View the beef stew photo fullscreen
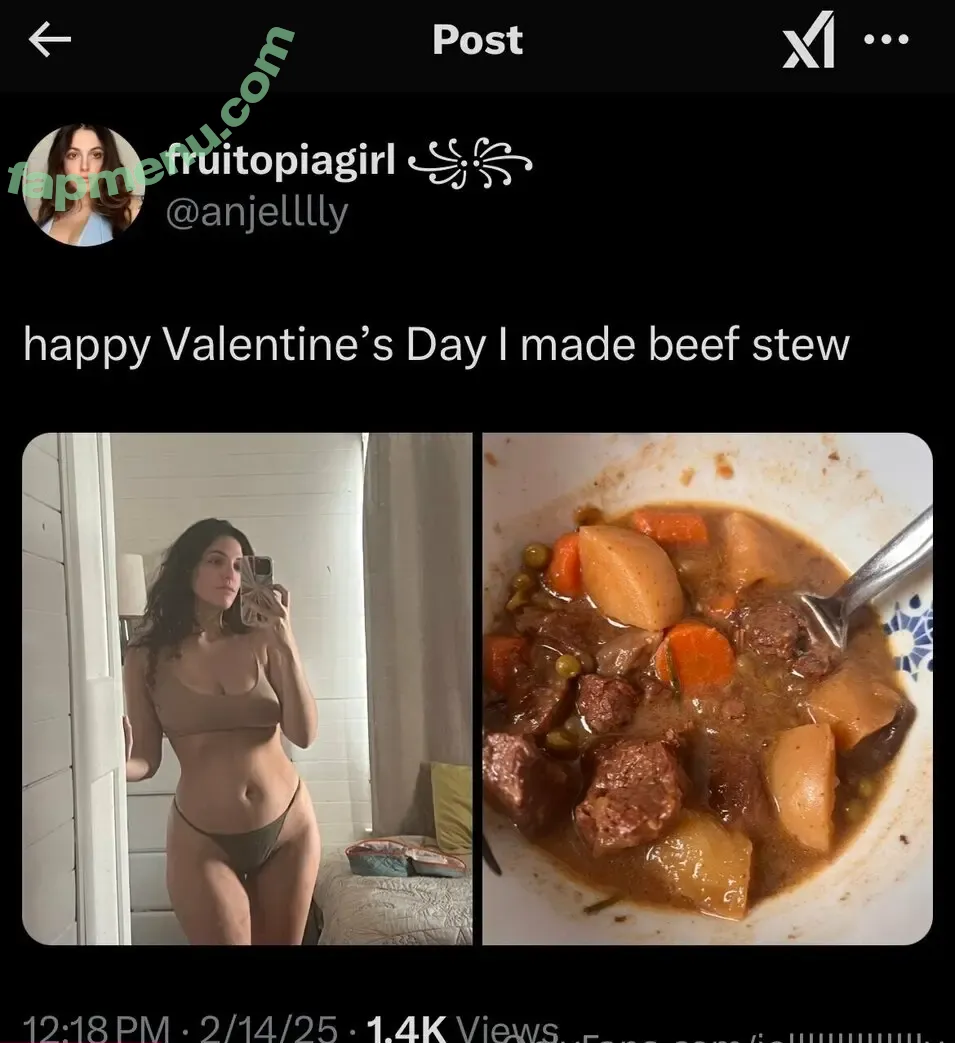This screenshot has width=955, height=1043. pyautogui.click(x=708, y=688)
